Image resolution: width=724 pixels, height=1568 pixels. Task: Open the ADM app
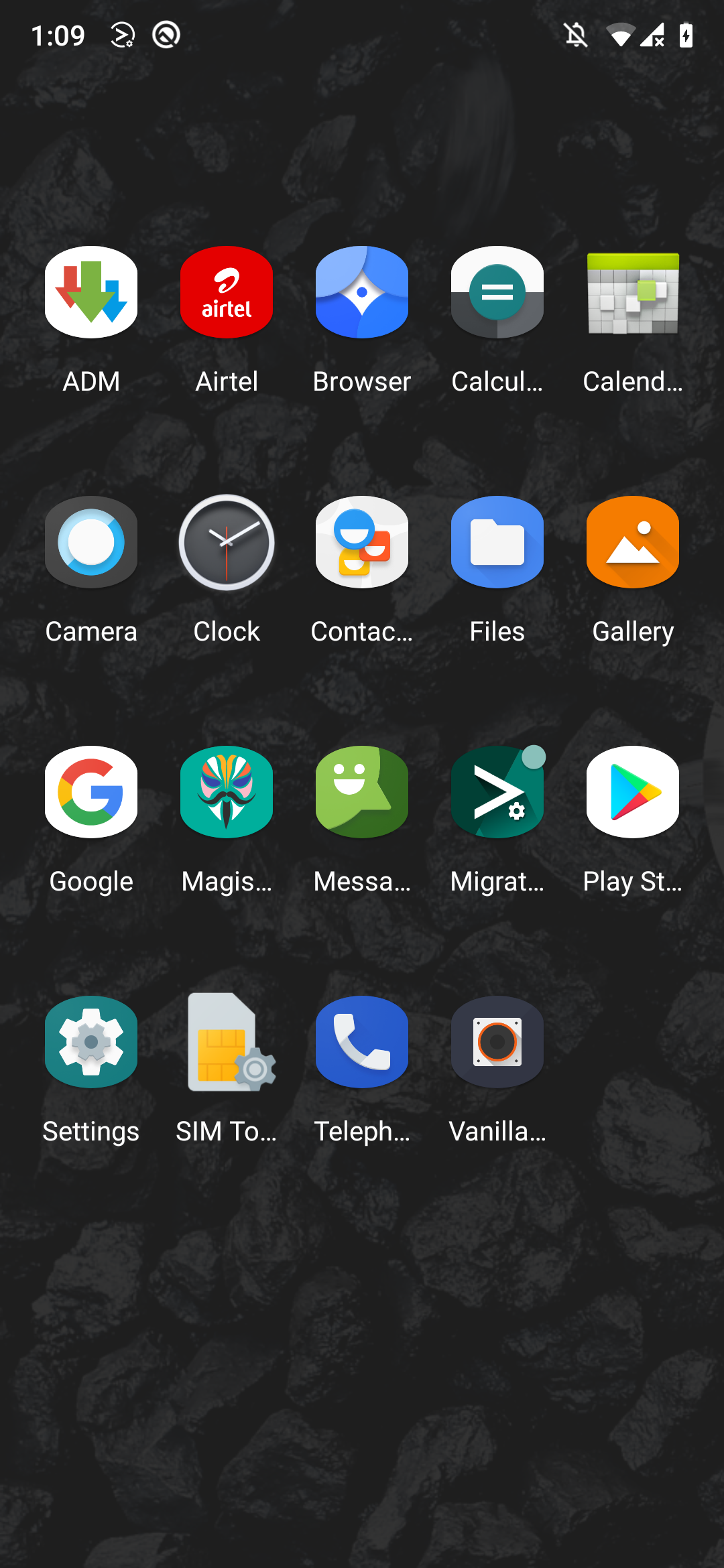tap(91, 293)
